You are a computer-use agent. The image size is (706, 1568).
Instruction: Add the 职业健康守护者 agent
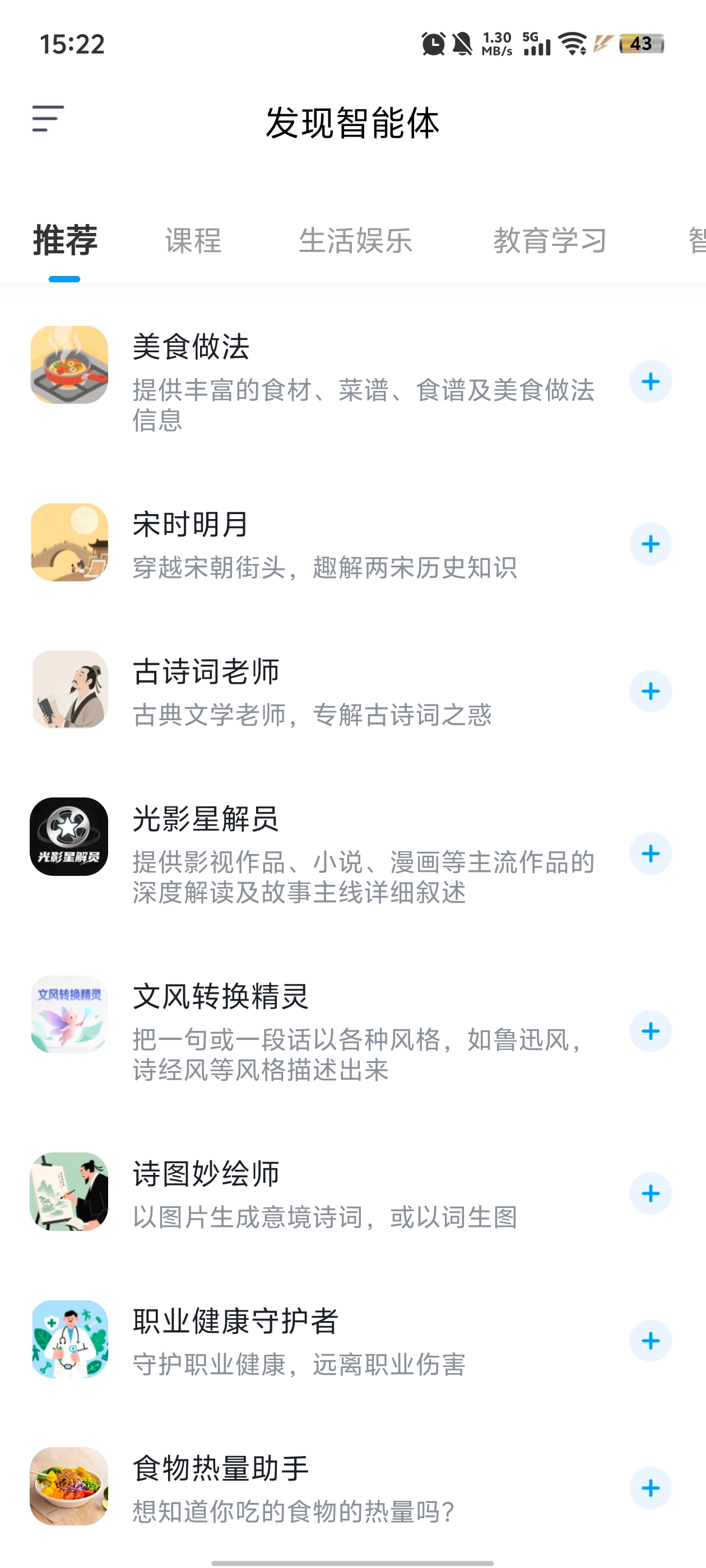point(650,1340)
